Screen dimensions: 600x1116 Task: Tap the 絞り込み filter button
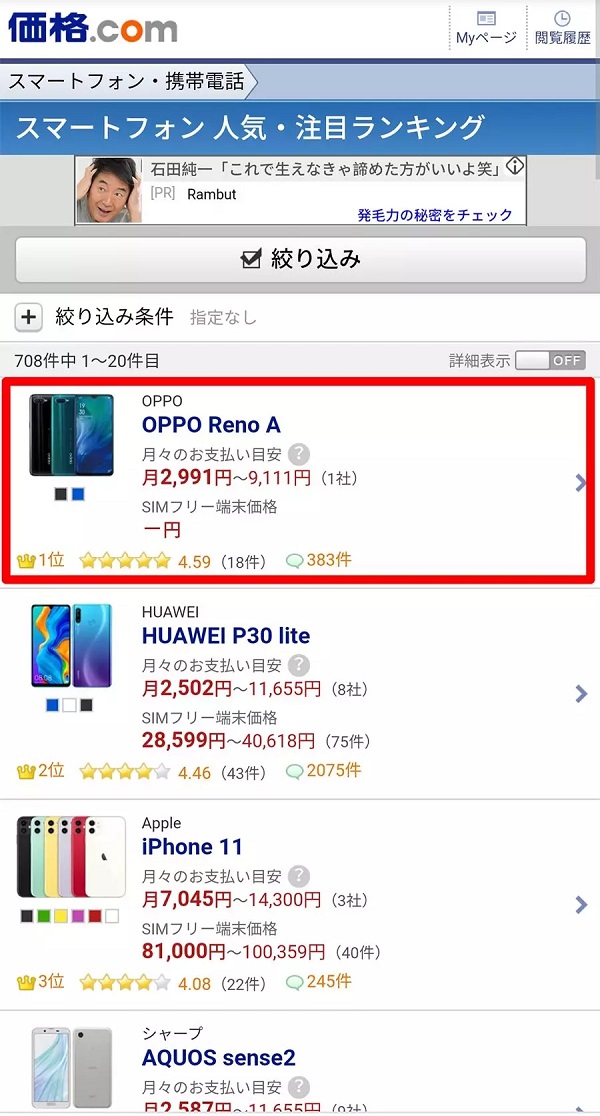(300, 260)
